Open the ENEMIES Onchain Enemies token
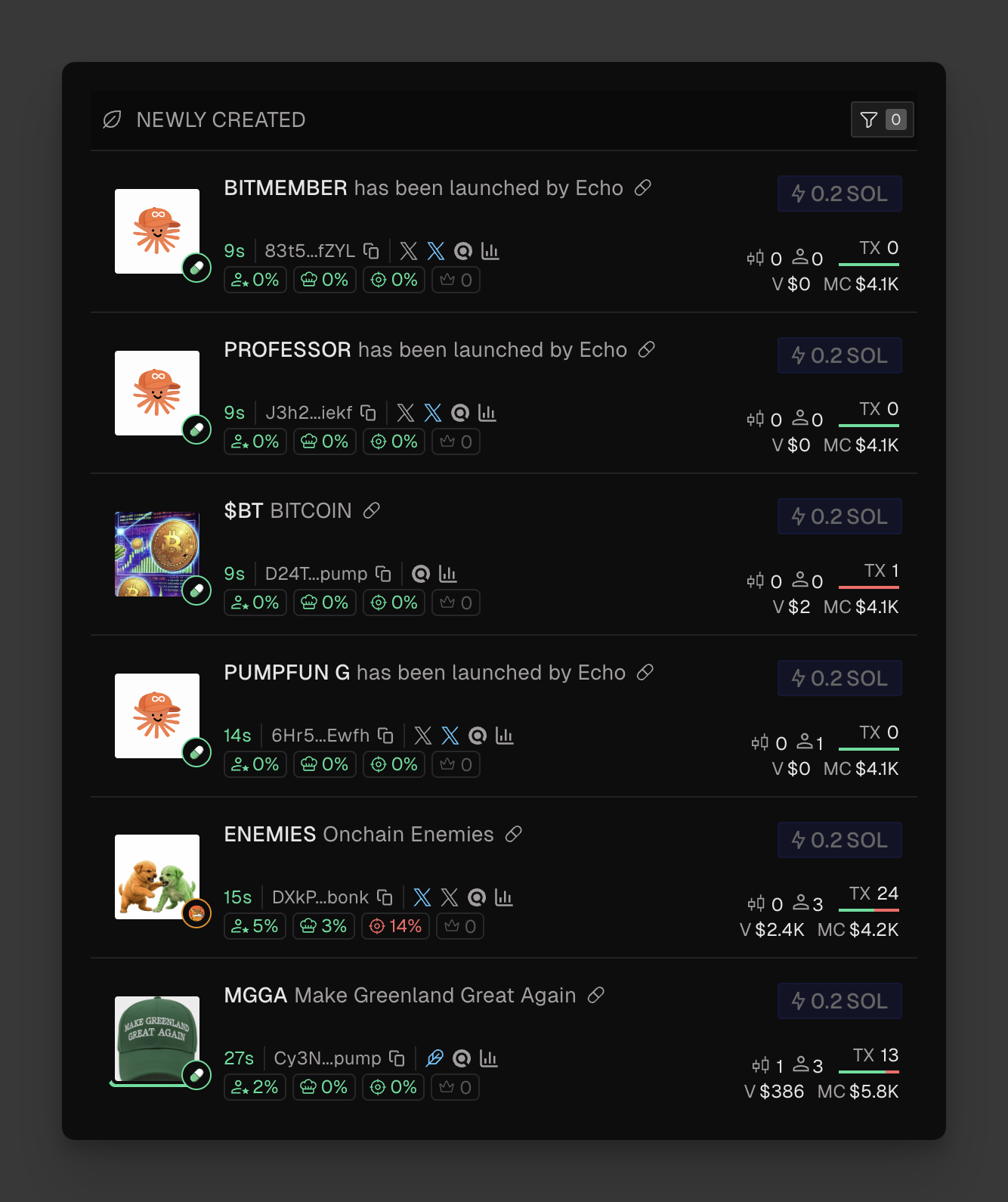Image resolution: width=1008 pixels, height=1202 pixels. (x=358, y=835)
